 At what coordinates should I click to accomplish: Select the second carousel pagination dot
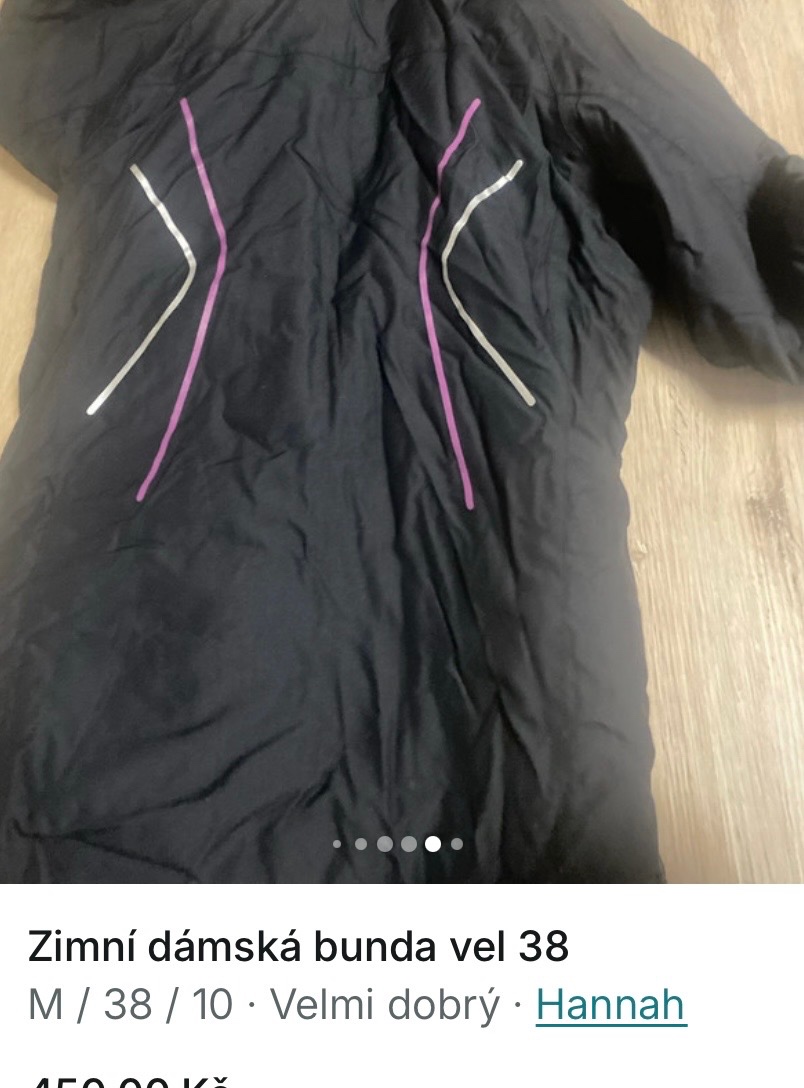point(361,844)
